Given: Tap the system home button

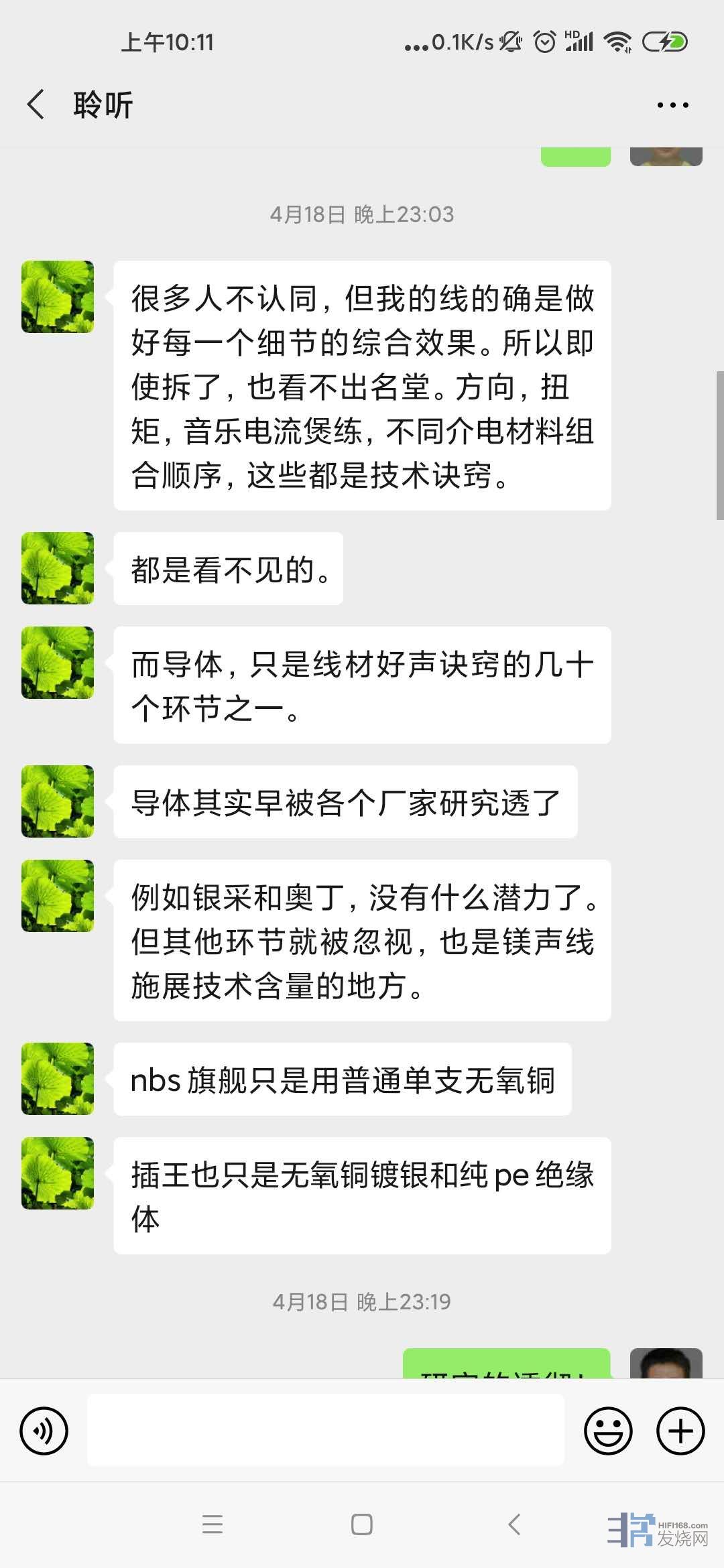Looking at the screenshot, I should (362, 1524).
